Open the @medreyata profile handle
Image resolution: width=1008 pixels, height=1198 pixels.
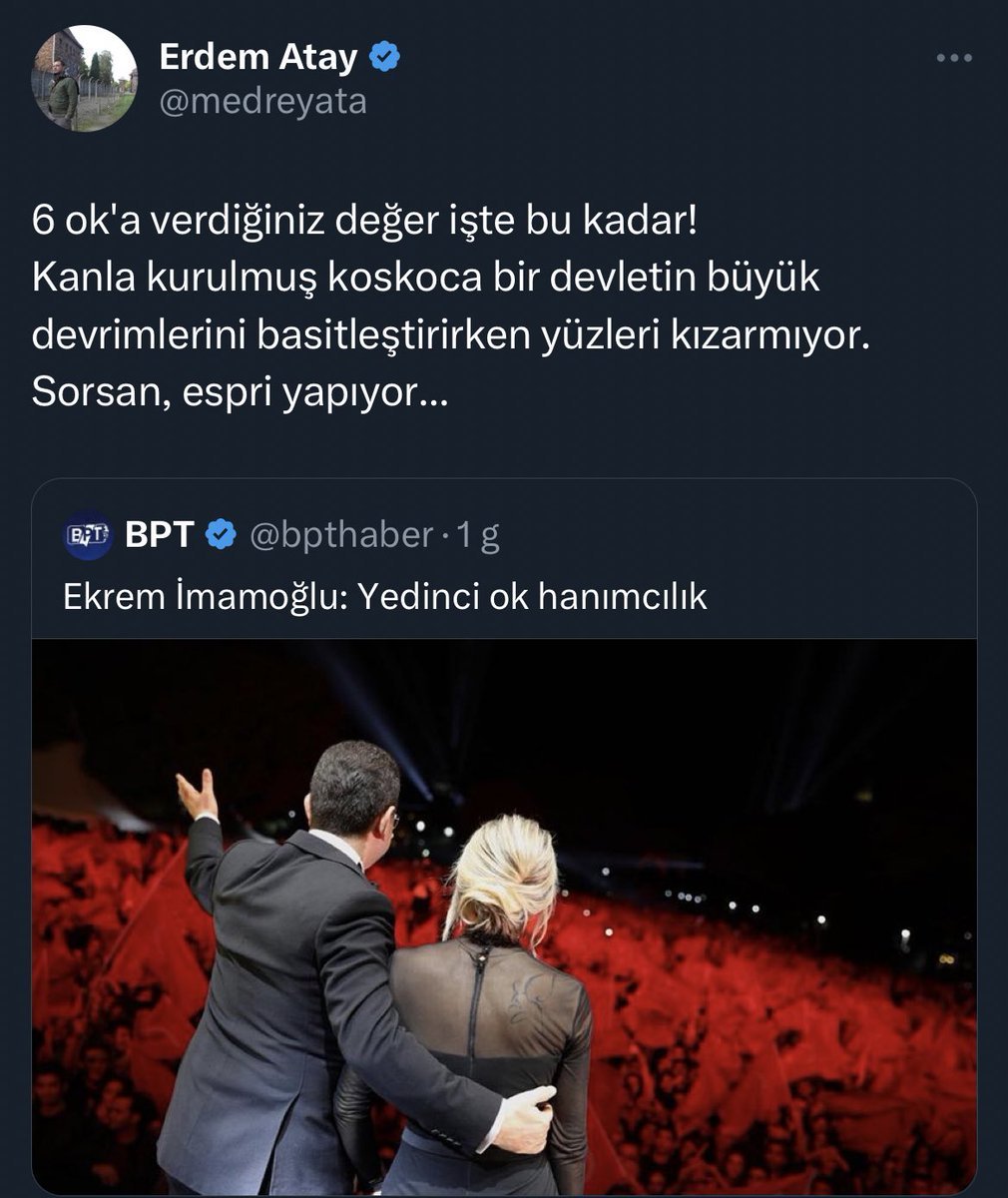[262, 101]
